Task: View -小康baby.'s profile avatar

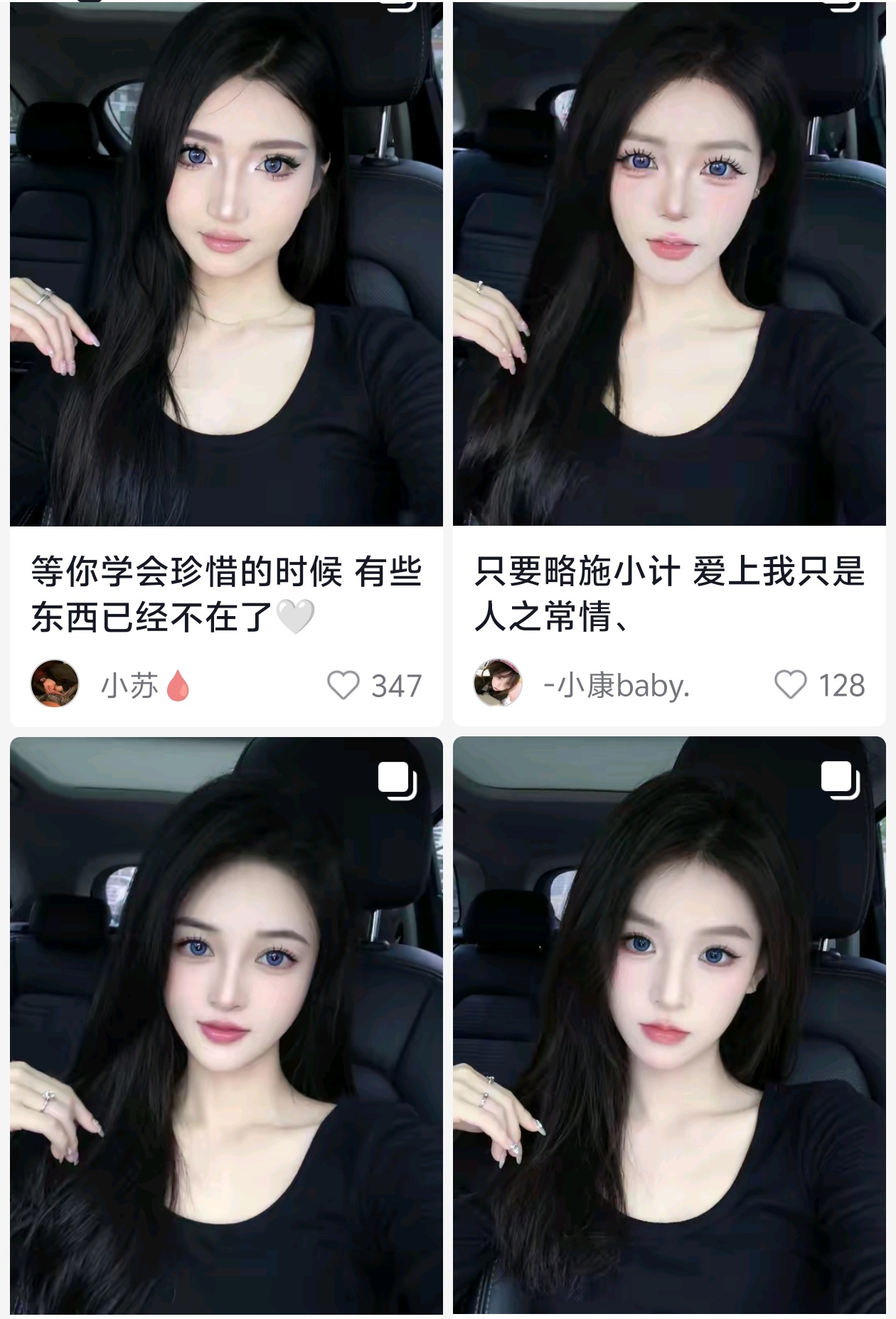Action: point(498,683)
